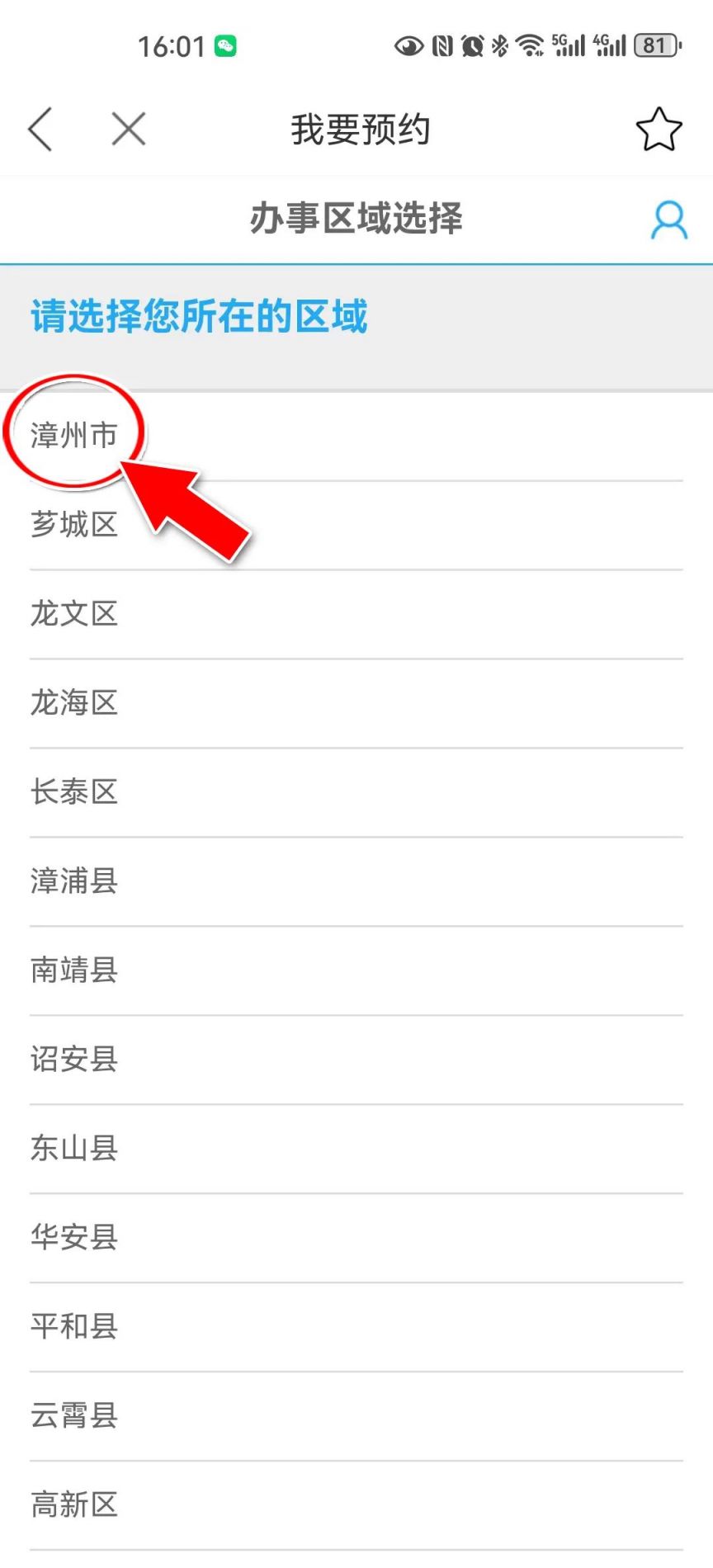713x1568 pixels.
Task: Close the 我要预约 page
Action: pos(129,130)
